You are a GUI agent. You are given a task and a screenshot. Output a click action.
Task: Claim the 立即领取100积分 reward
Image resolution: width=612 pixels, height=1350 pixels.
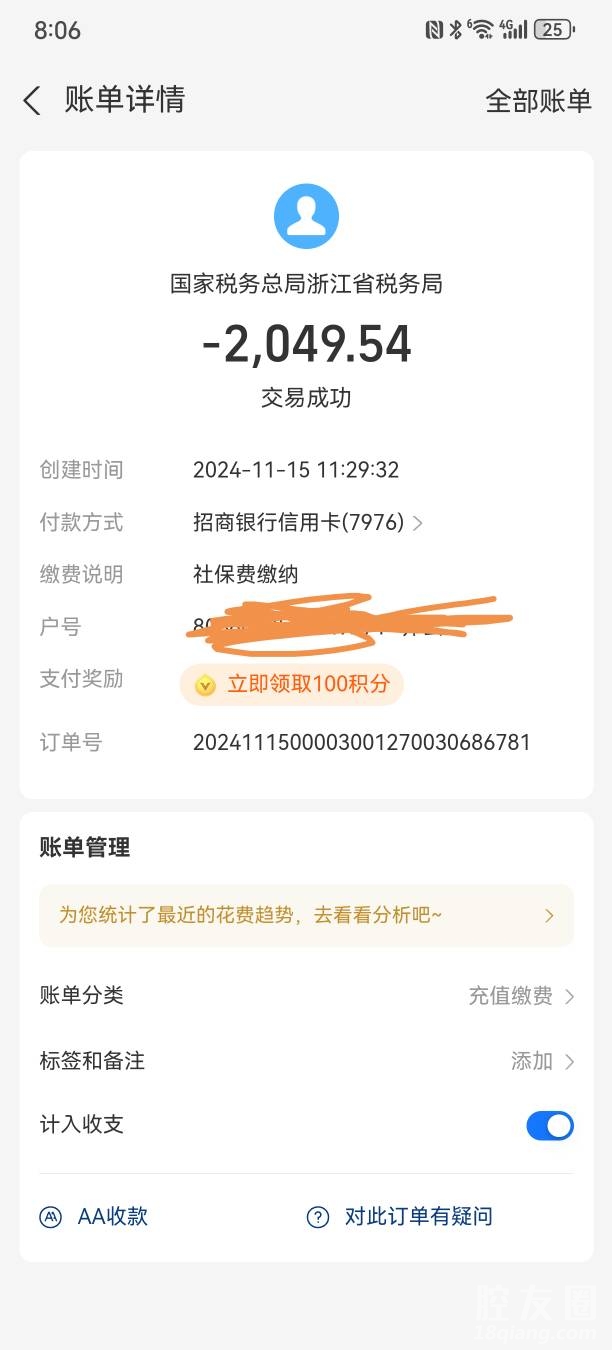tap(292, 685)
